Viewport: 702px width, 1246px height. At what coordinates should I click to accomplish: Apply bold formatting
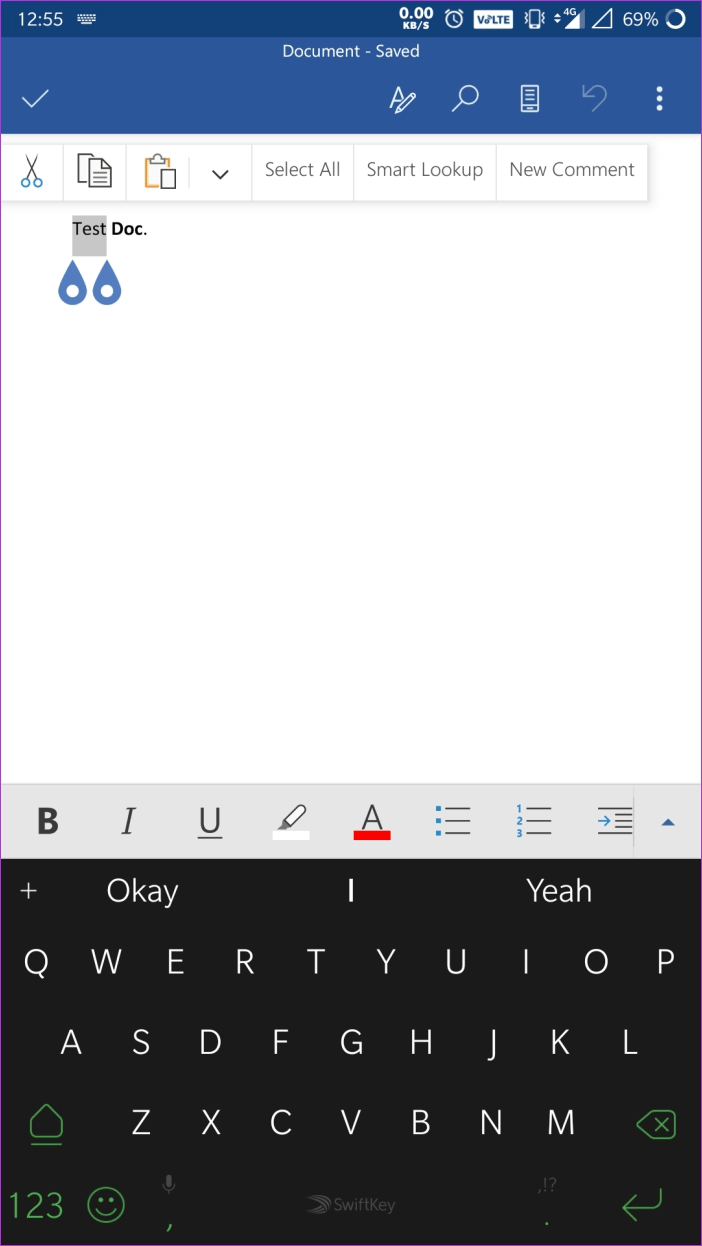pos(47,822)
